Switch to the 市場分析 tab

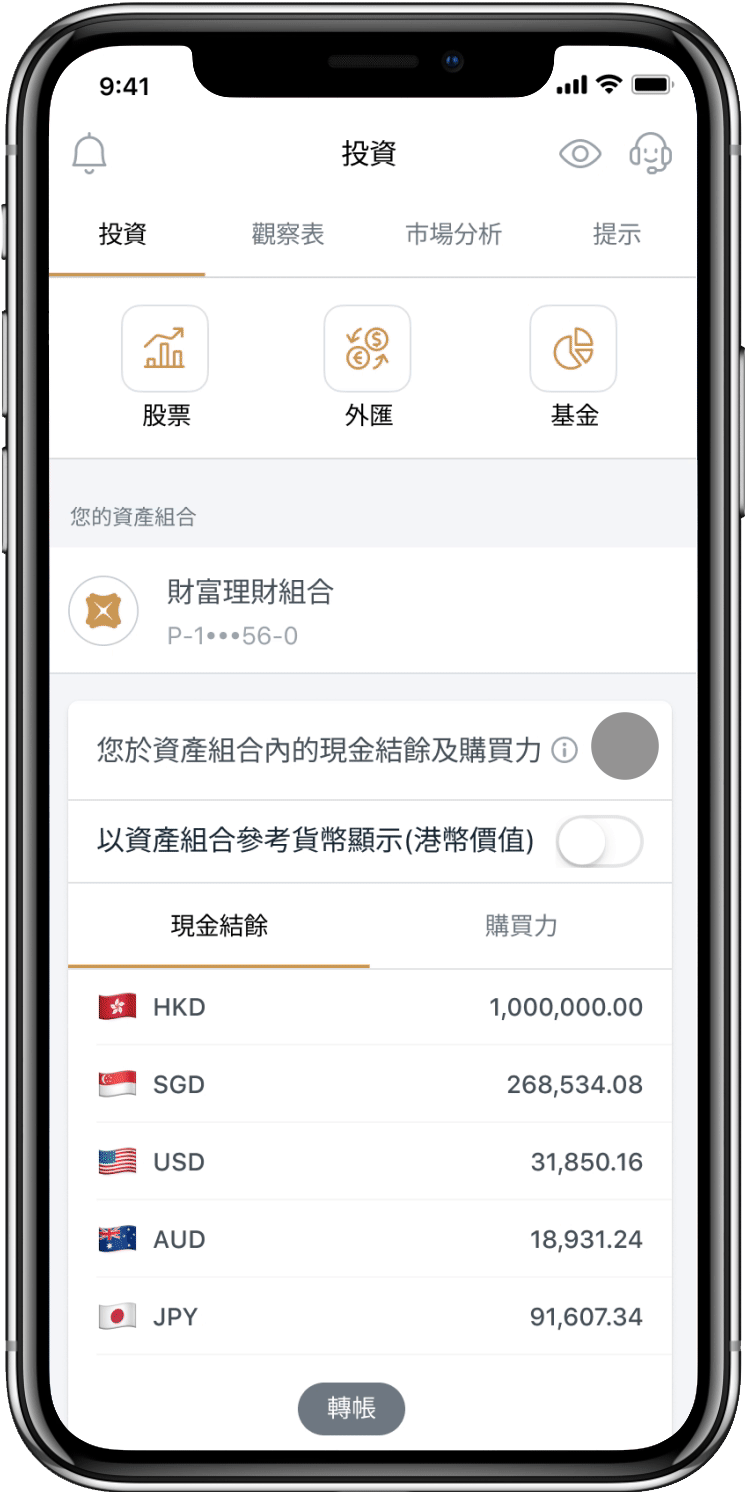(x=453, y=235)
